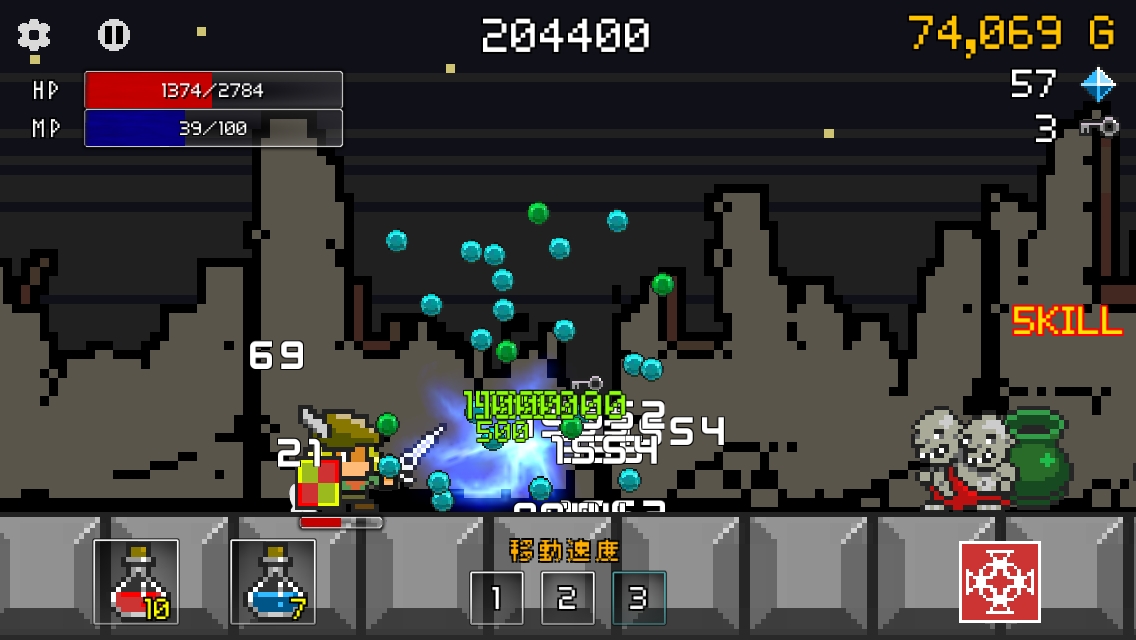Set movement speed to 3

pos(638,597)
